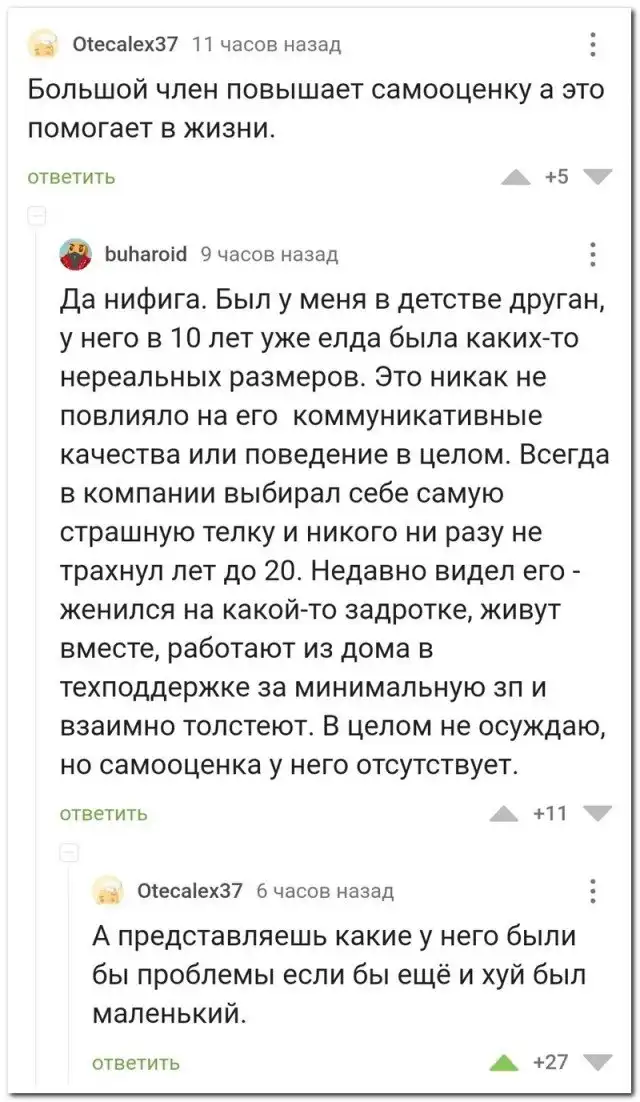Image resolution: width=640 pixels, height=1102 pixels.
Task: Reply to buharoid's comment
Action: click(105, 811)
